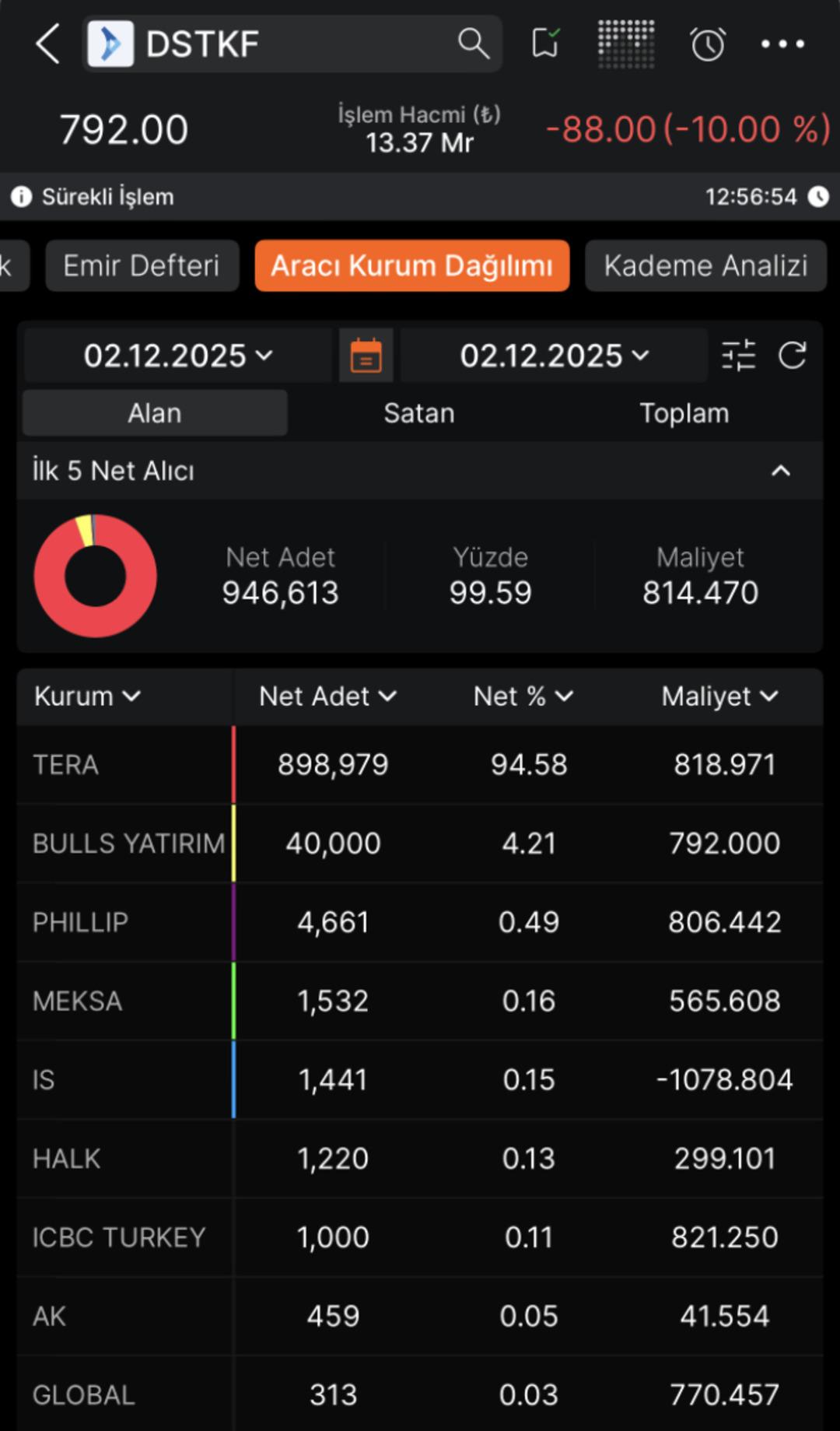Tap the red color bar beside TERA
Image resolution: width=840 pixels, height=1431 pixels.
233,764
